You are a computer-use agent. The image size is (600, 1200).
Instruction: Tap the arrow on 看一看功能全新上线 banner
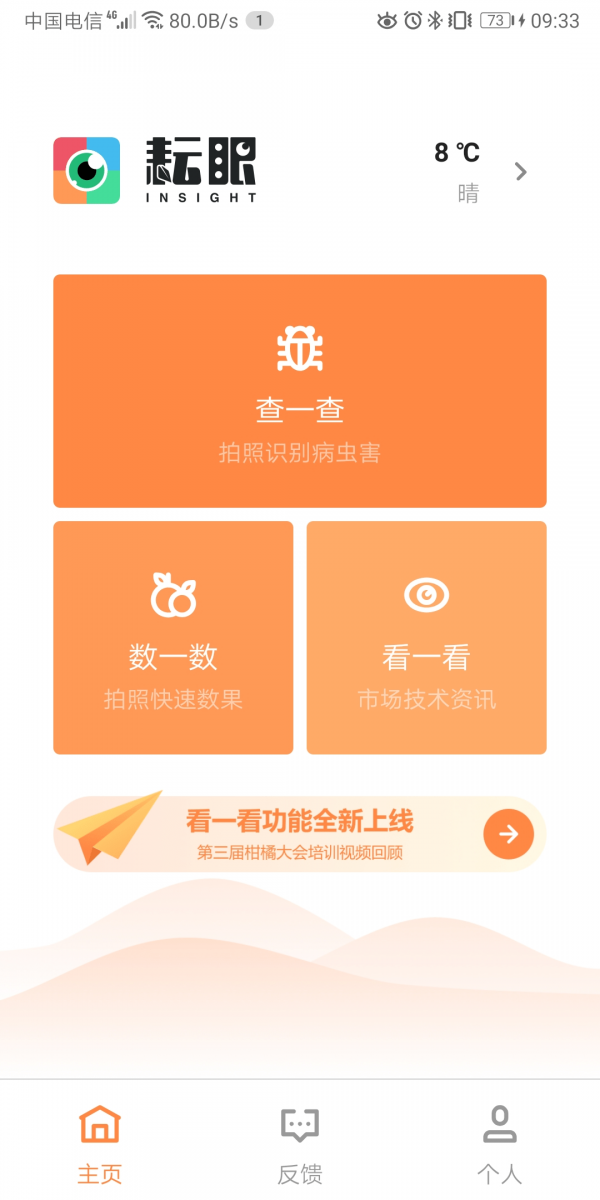pyautogui.click(x=508, y=834)
